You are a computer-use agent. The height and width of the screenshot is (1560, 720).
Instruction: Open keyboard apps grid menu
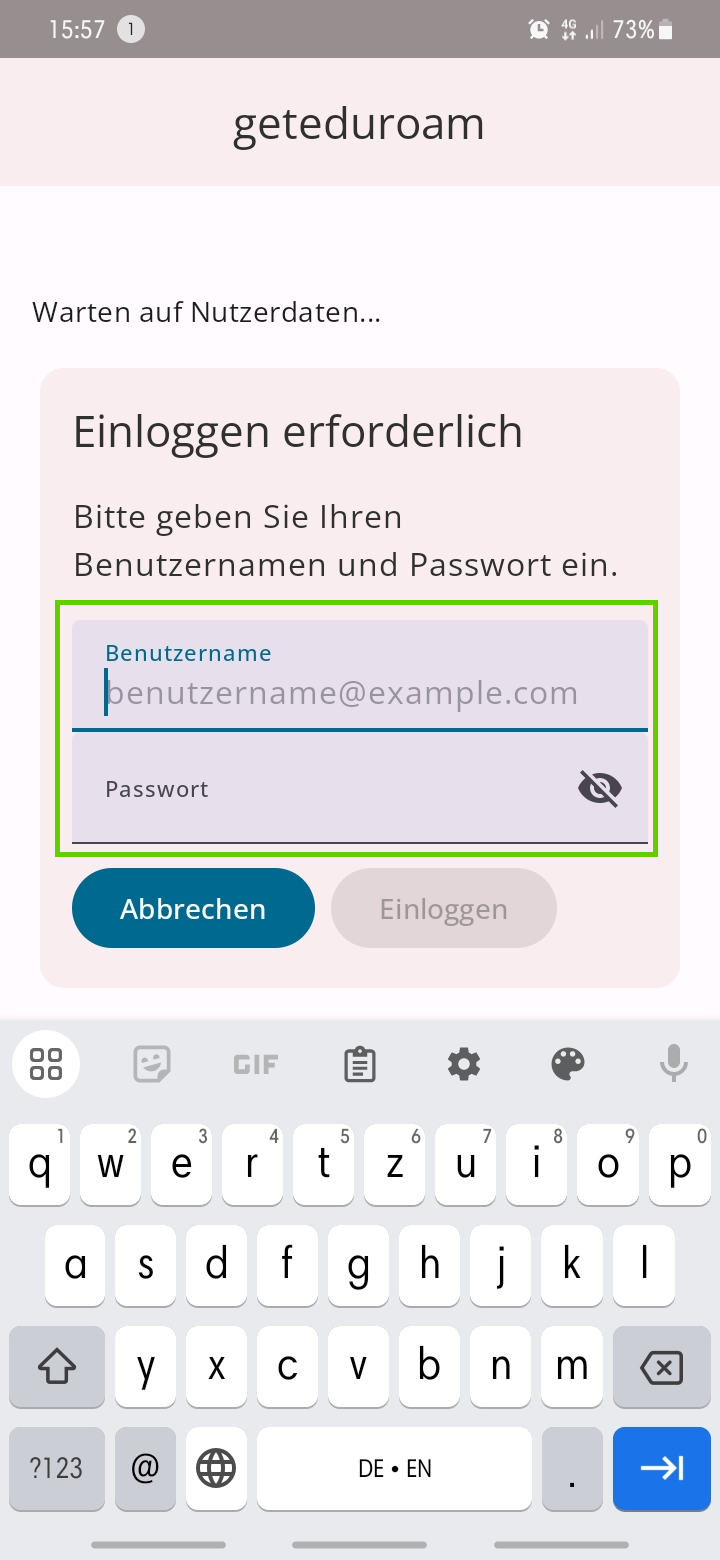46,1064
